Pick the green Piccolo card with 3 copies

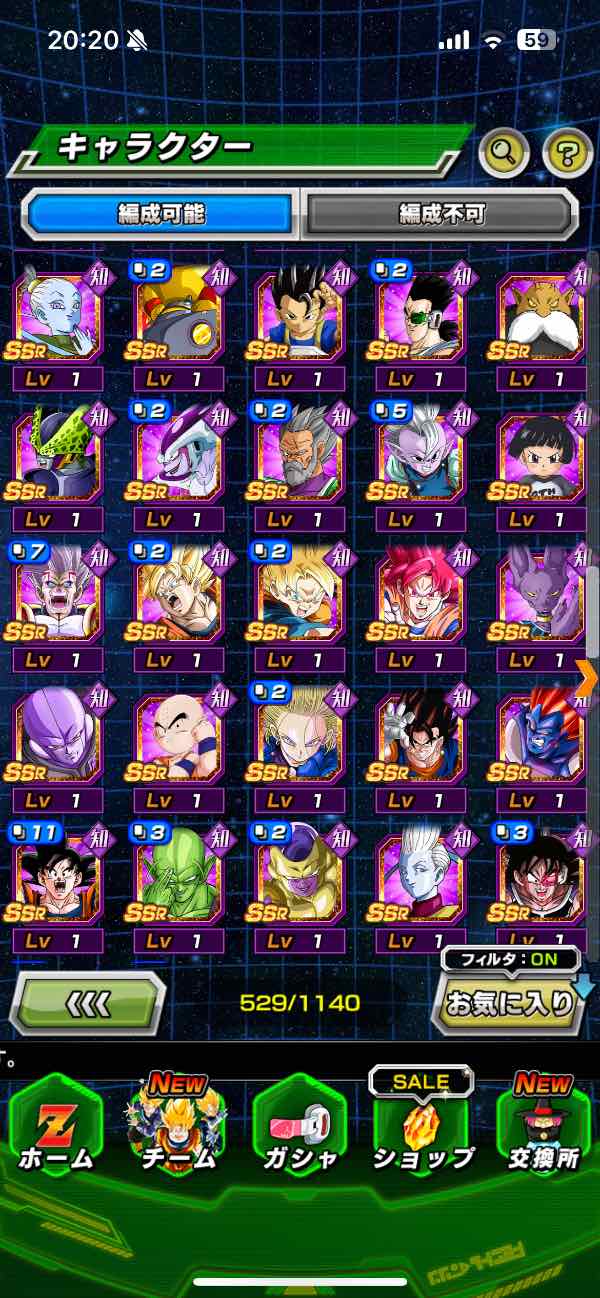tap(179, 878)
